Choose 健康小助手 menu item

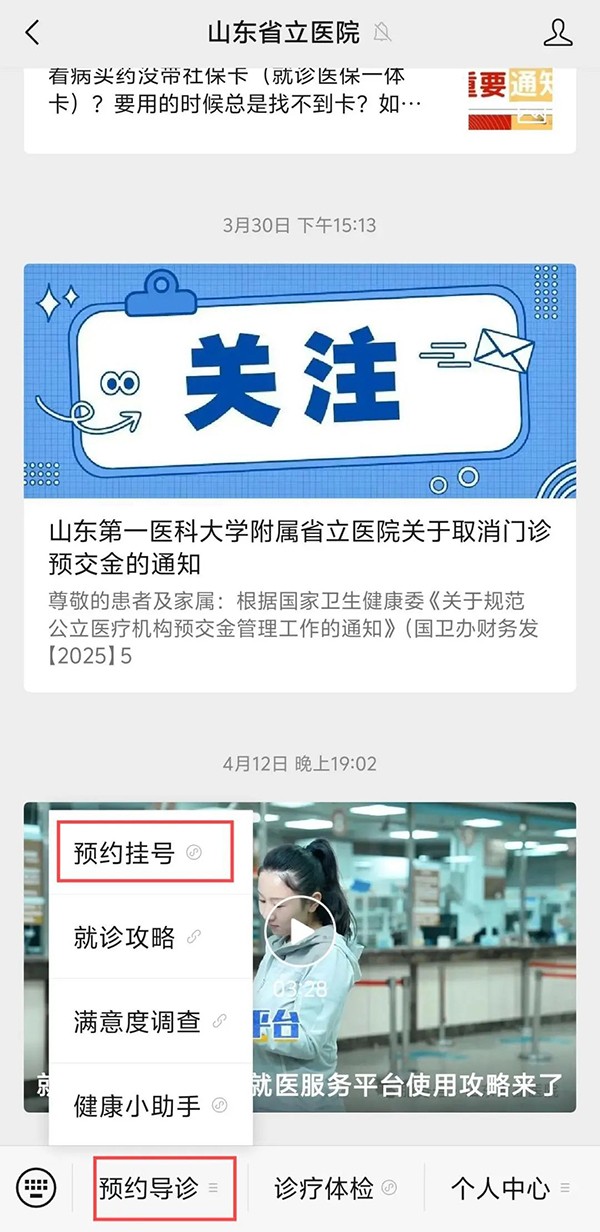[x=146, y=1106]
